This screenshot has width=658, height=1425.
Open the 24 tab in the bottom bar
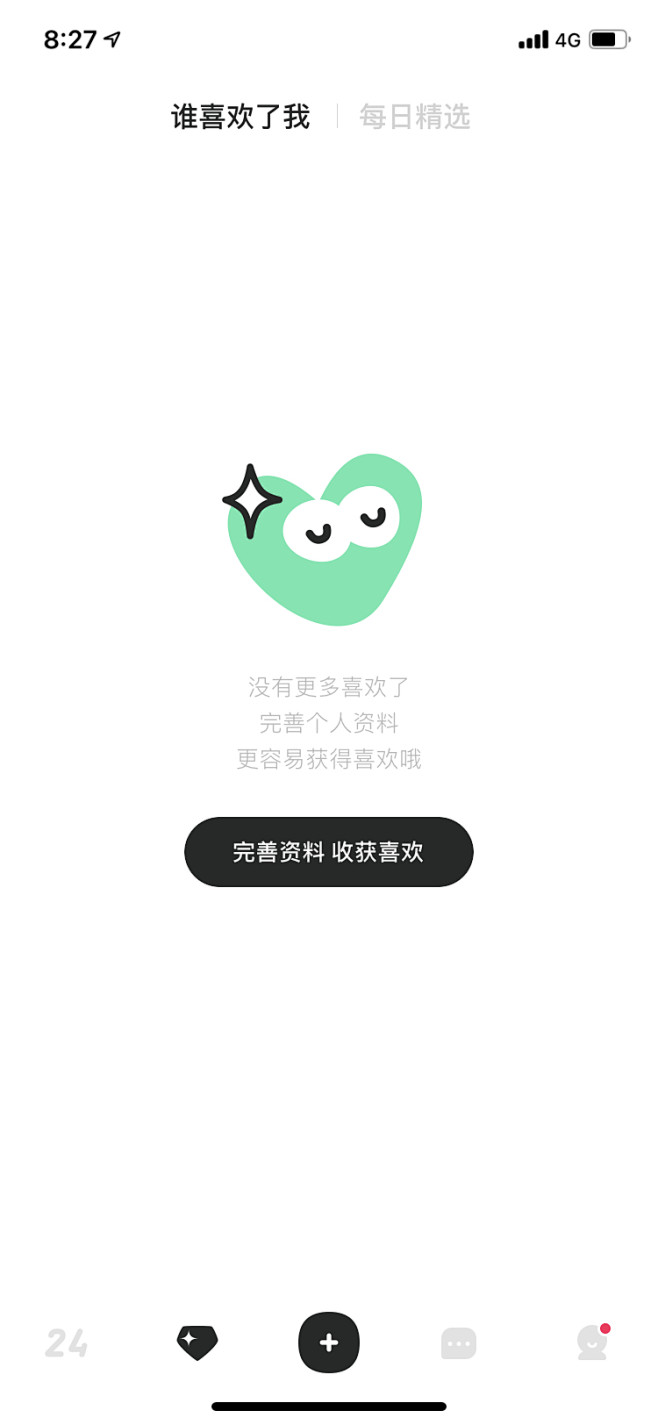pyautogui.click(x=66, y=1342)
